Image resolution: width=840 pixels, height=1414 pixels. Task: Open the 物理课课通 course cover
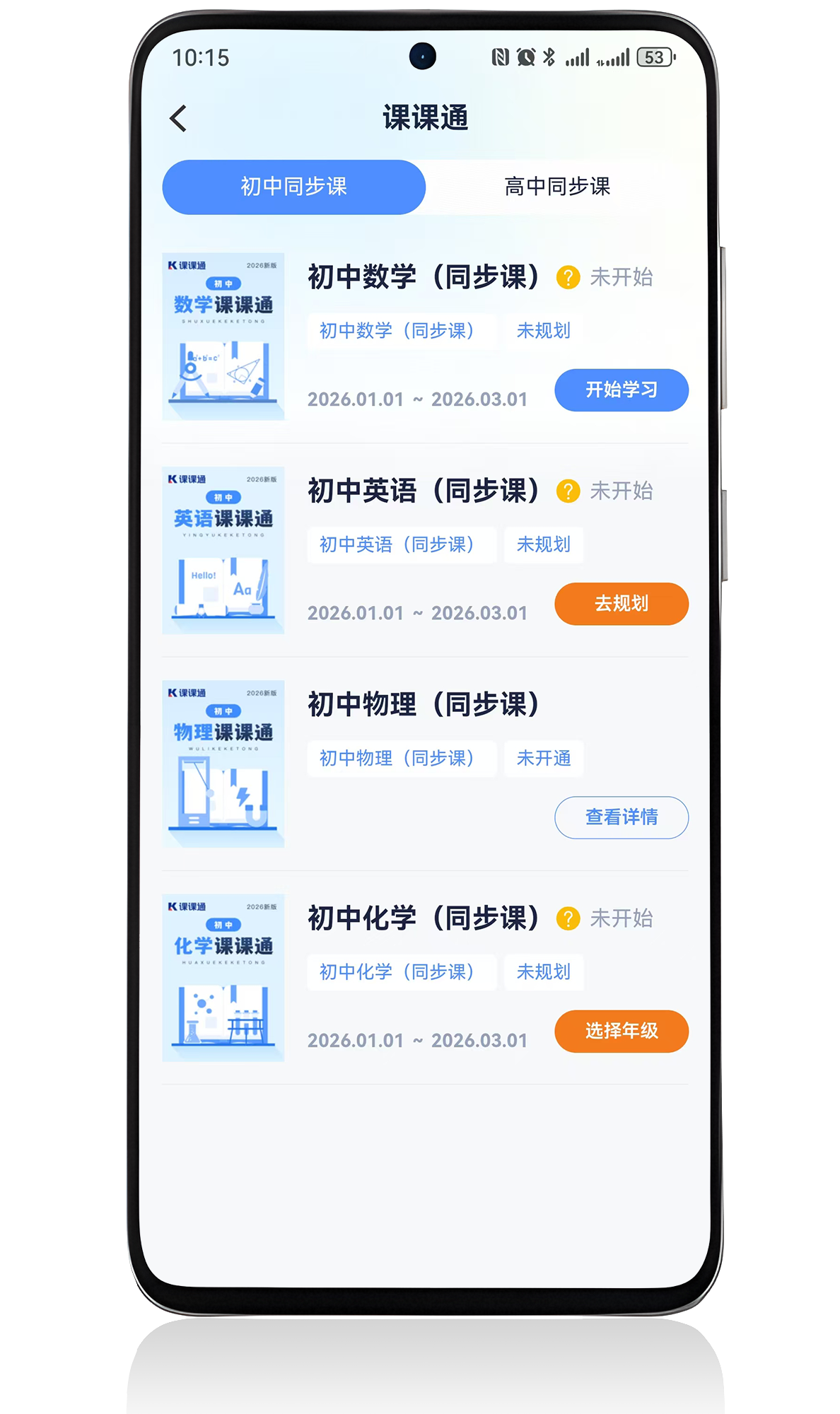(223, 764)
